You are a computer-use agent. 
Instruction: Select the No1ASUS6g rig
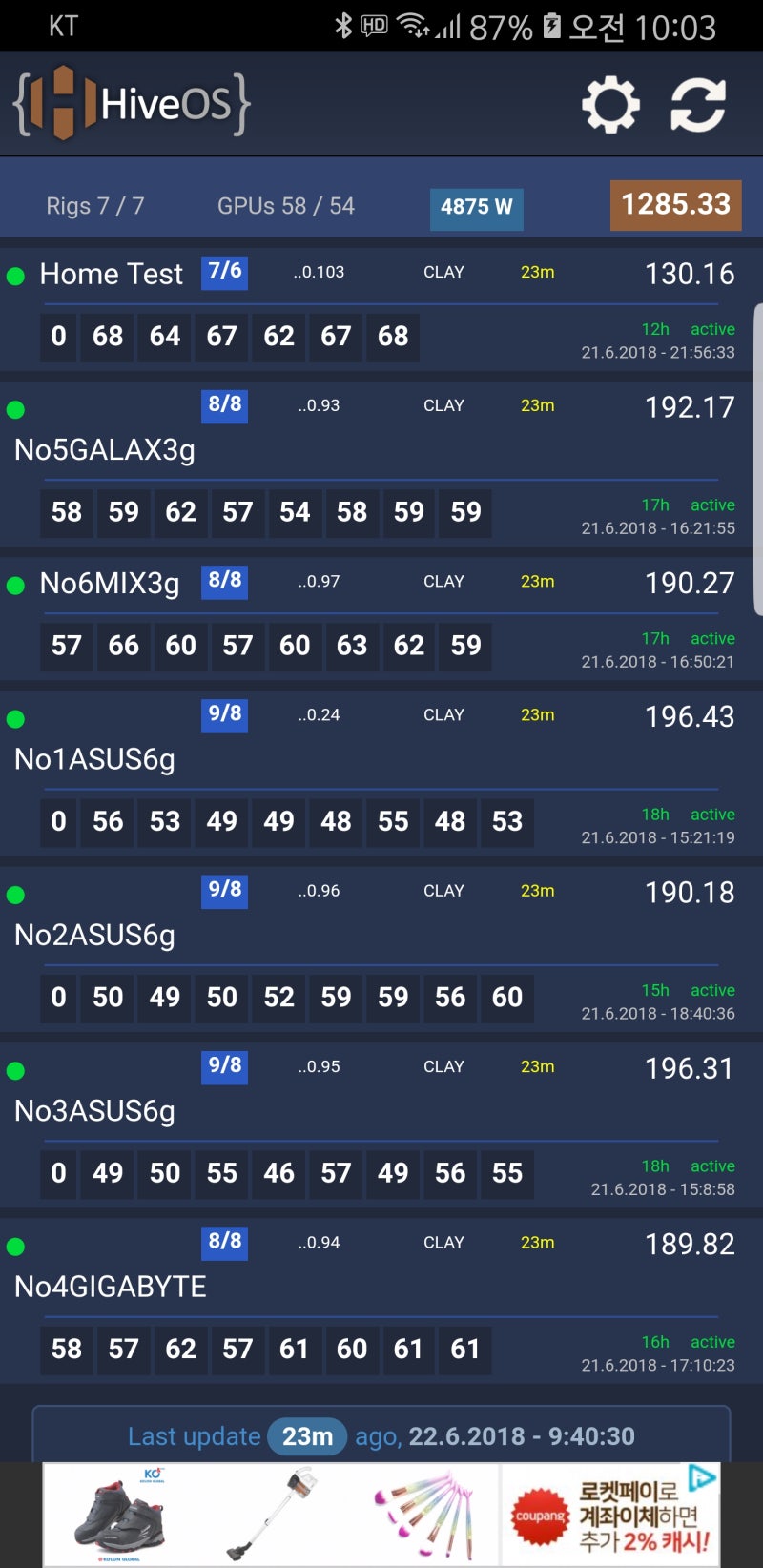point(95,759)
